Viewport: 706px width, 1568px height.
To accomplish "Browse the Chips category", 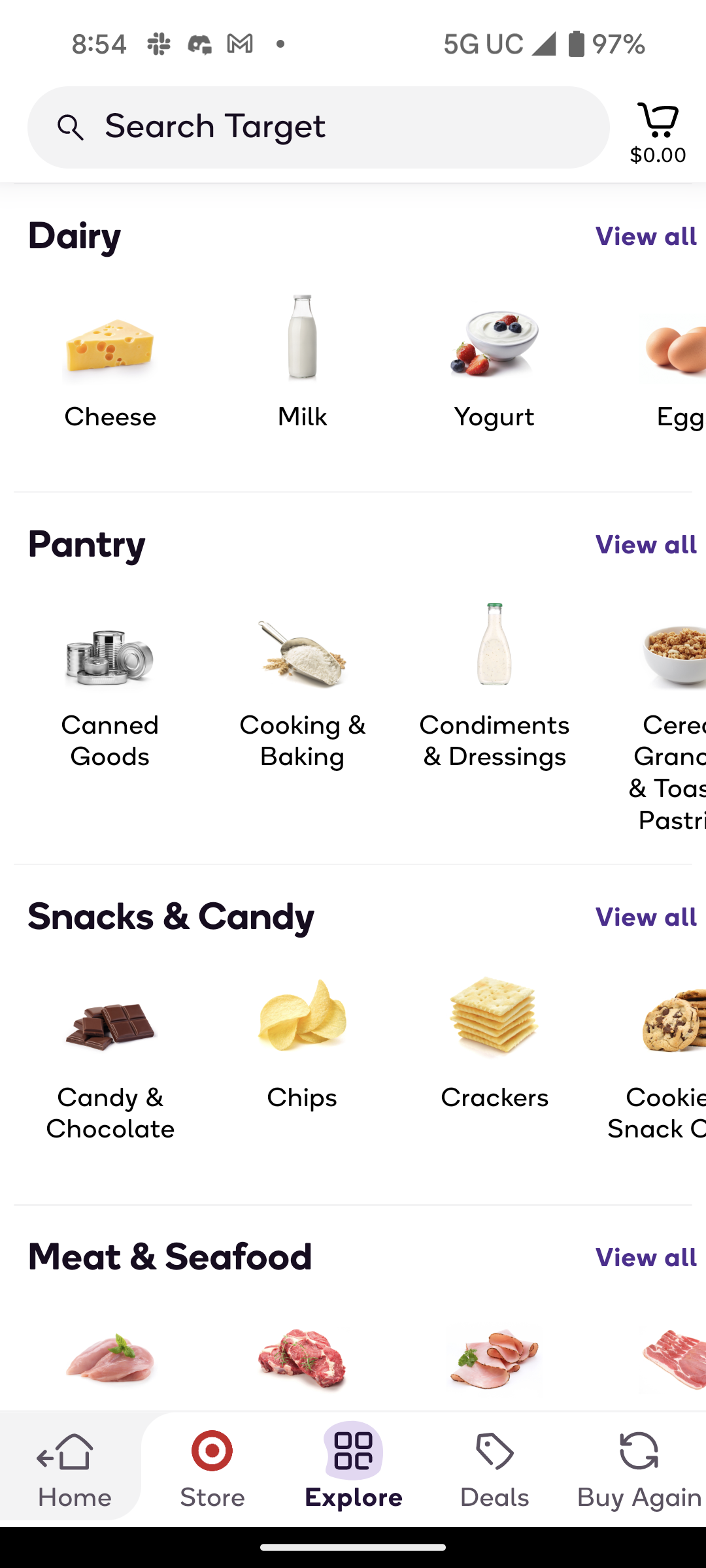I will tap(302, 1045).
